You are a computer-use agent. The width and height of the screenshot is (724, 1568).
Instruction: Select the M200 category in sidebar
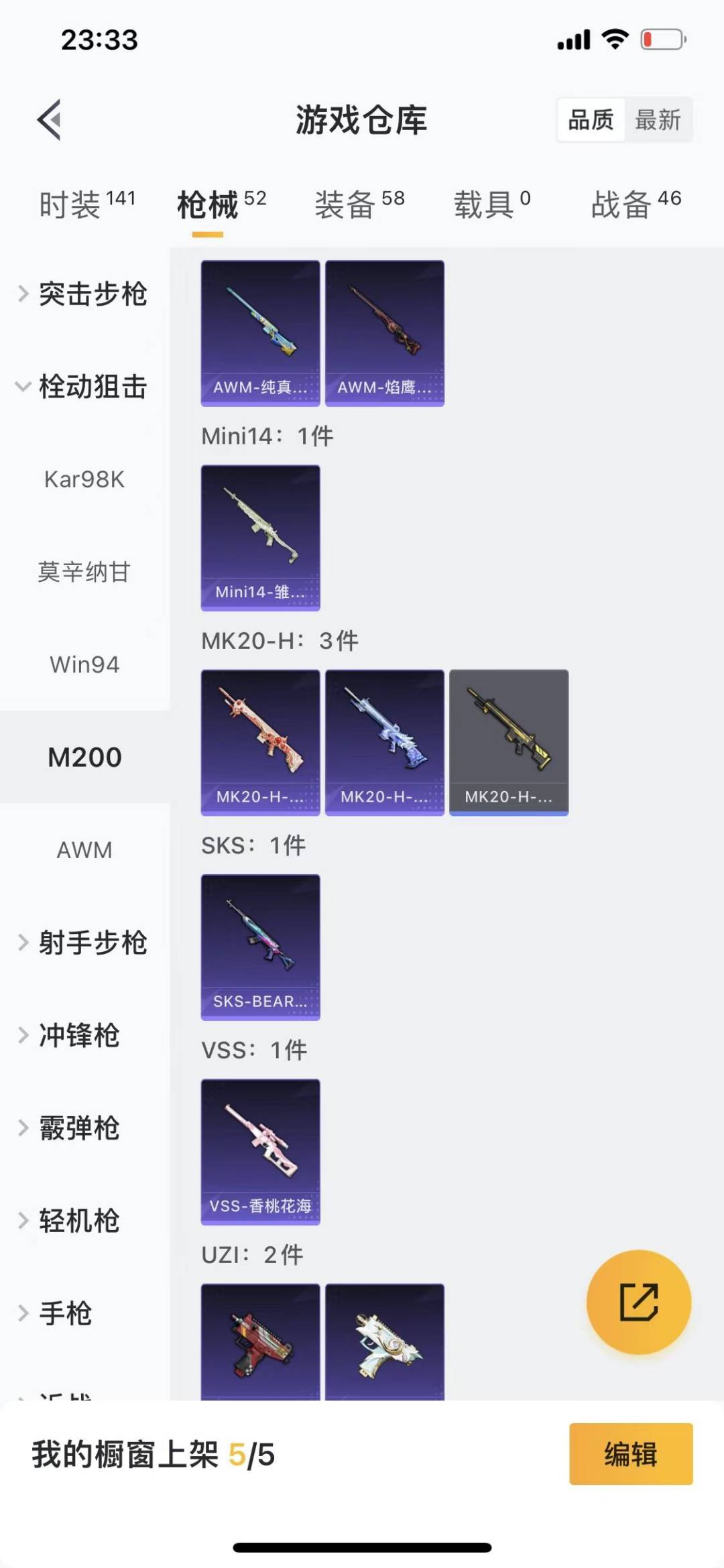(84, 756)
